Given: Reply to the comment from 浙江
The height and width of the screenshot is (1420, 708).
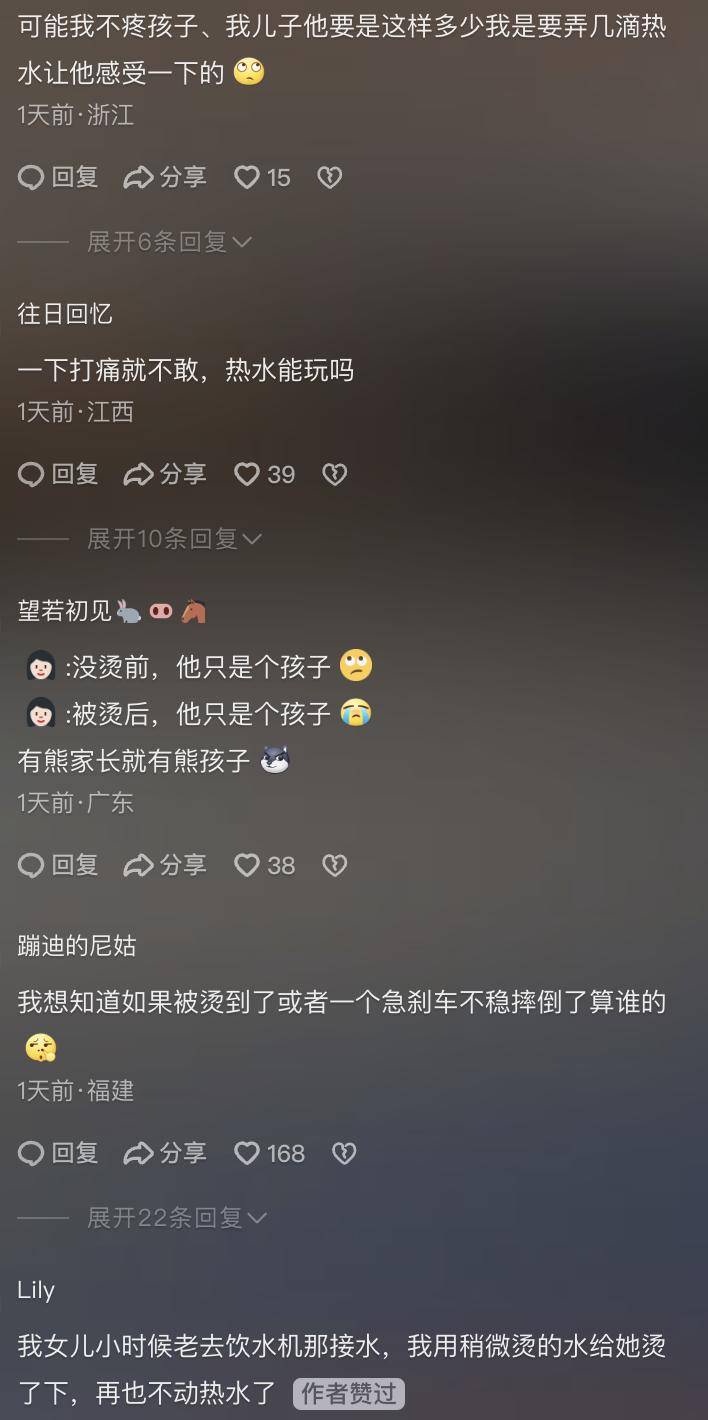Looking at the screenshot, I should click(58, 178).
